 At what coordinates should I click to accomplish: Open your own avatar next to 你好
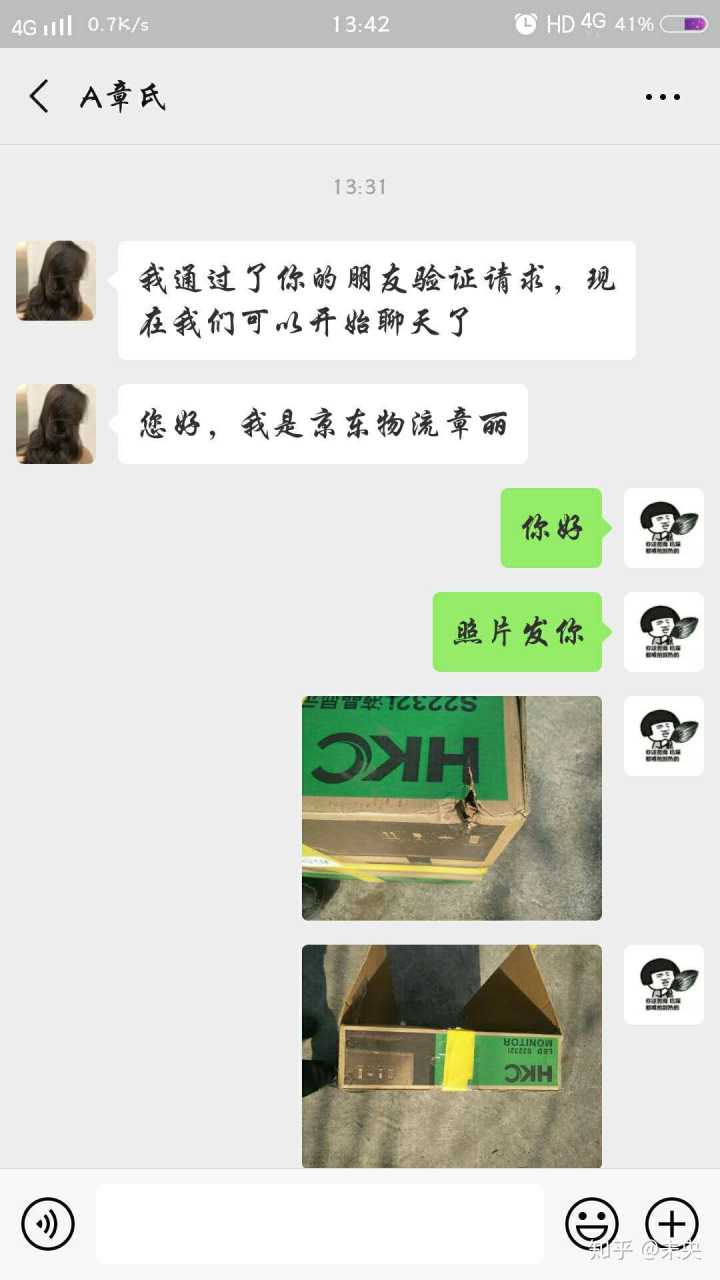tap(664, 528)
